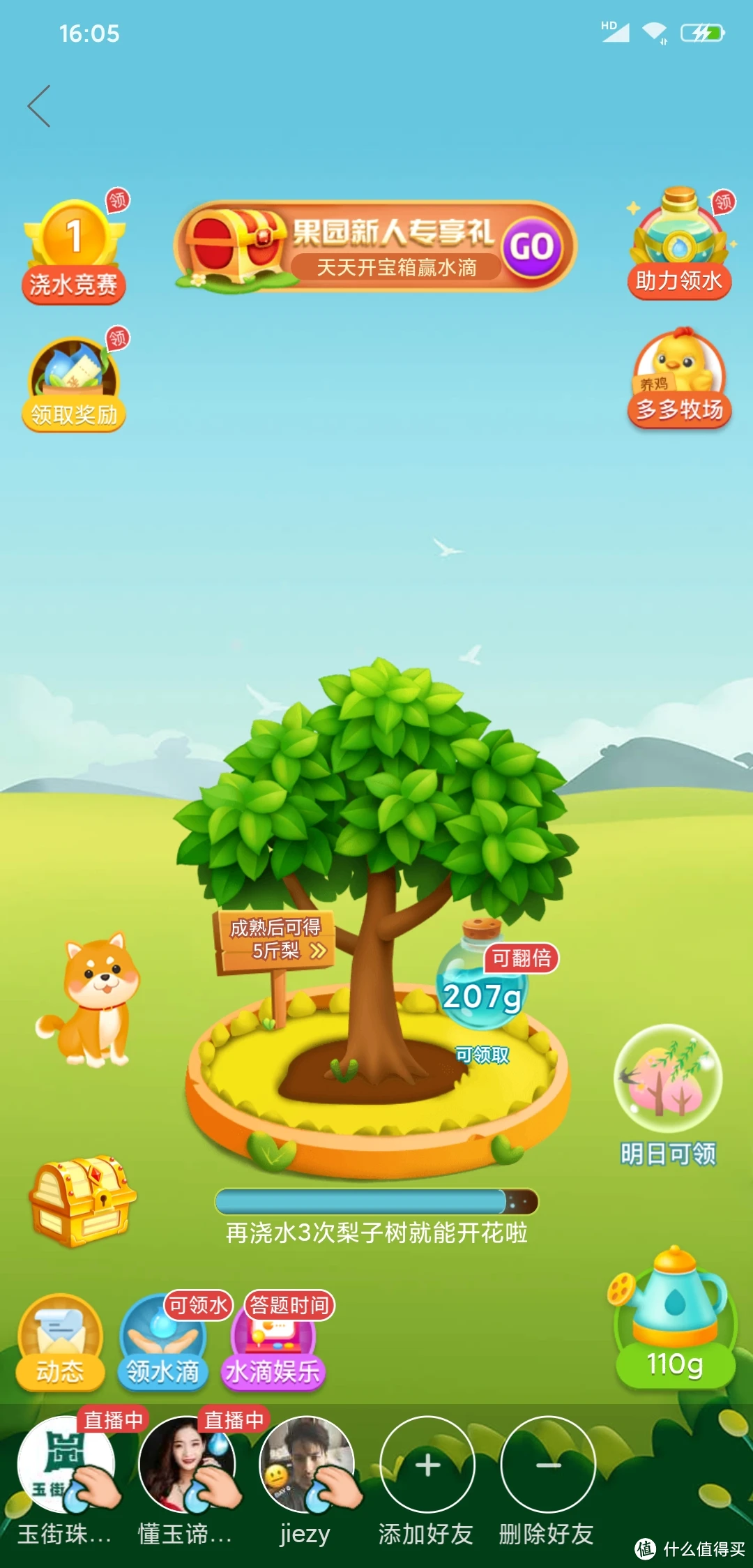This screenshot has width=753, height=1568.
Task: Open 水滴娱乐 quiz games
Action: [x=273, y=1344]
